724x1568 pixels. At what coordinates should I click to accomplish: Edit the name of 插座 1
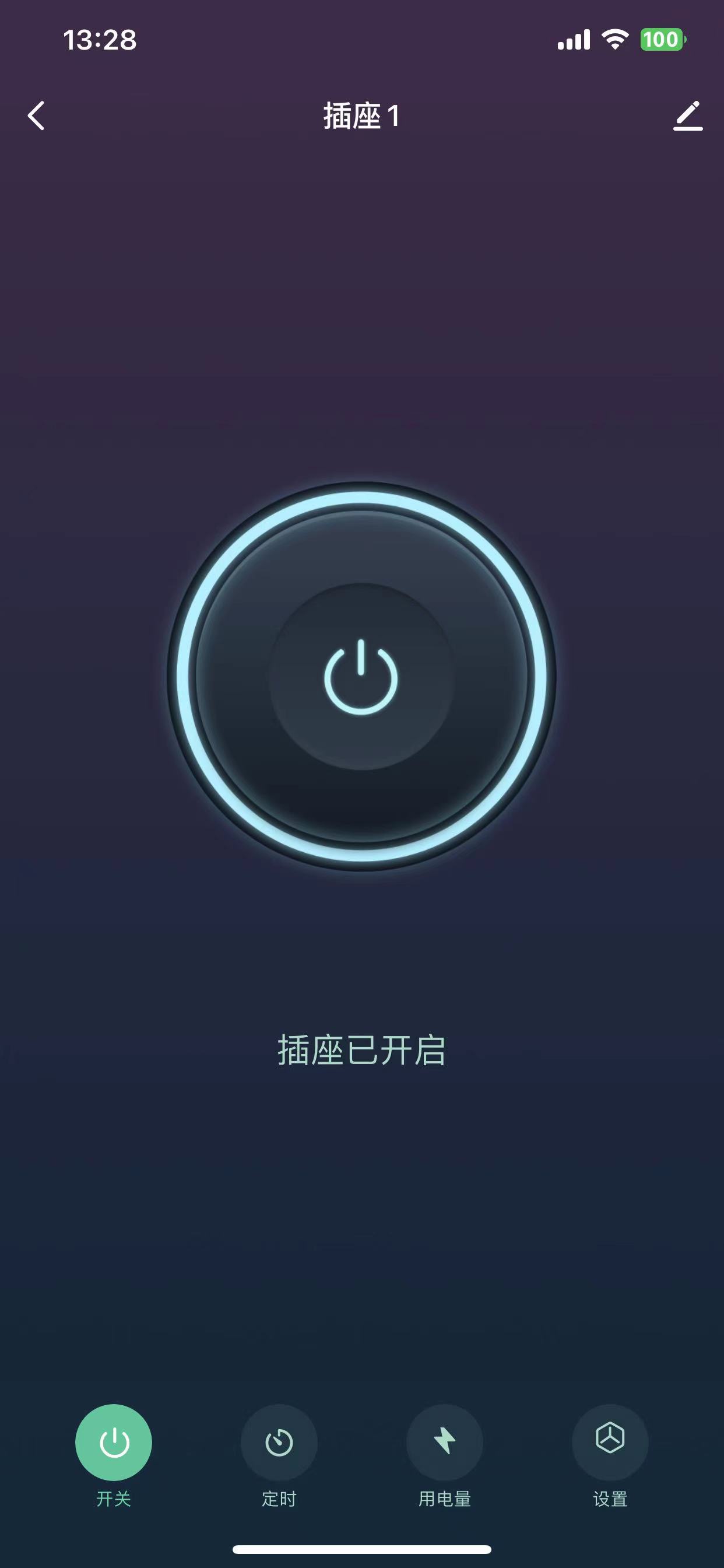click(x=687, y=116)
